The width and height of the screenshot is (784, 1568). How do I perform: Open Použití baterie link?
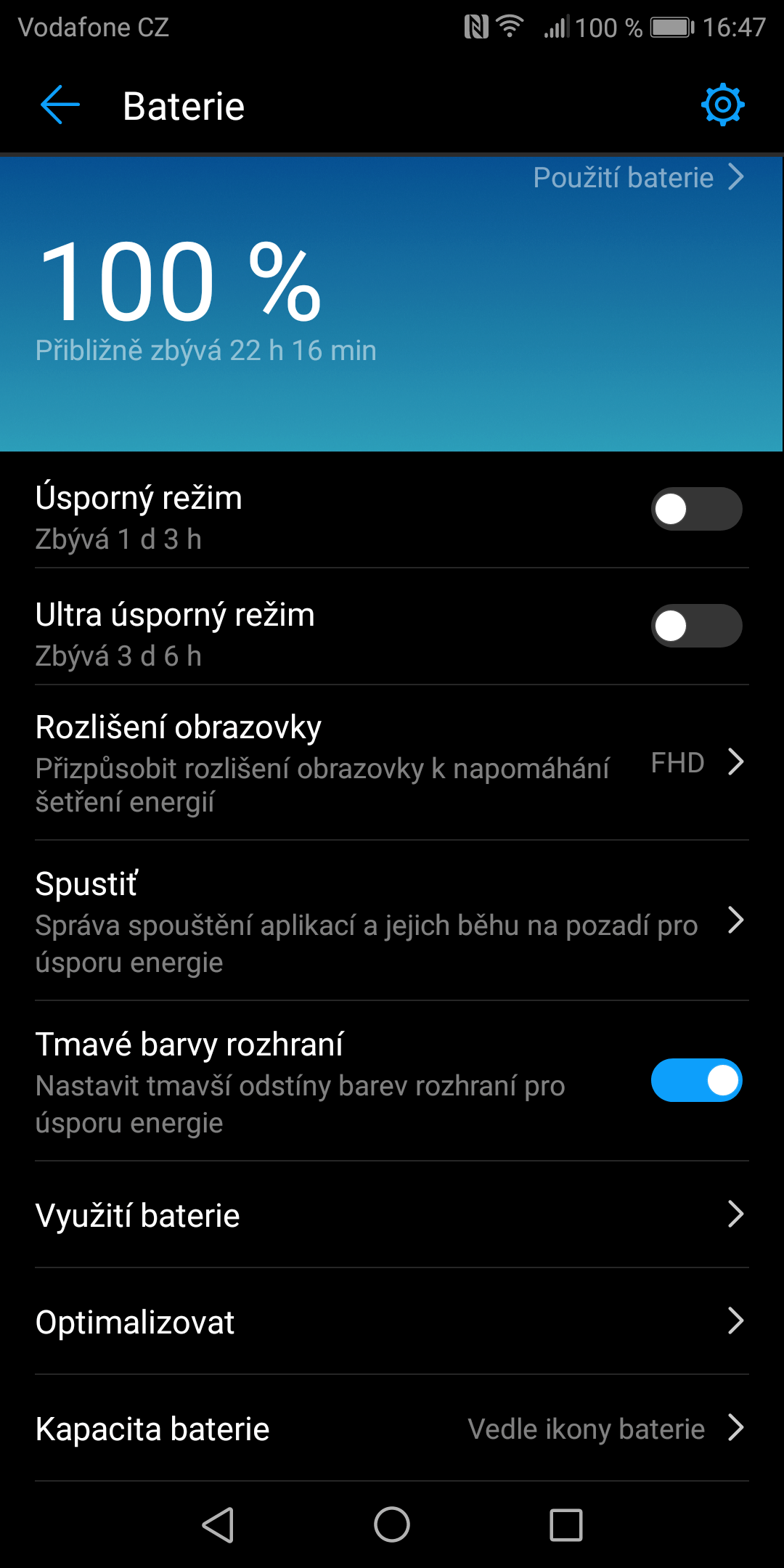pos(639,177)
